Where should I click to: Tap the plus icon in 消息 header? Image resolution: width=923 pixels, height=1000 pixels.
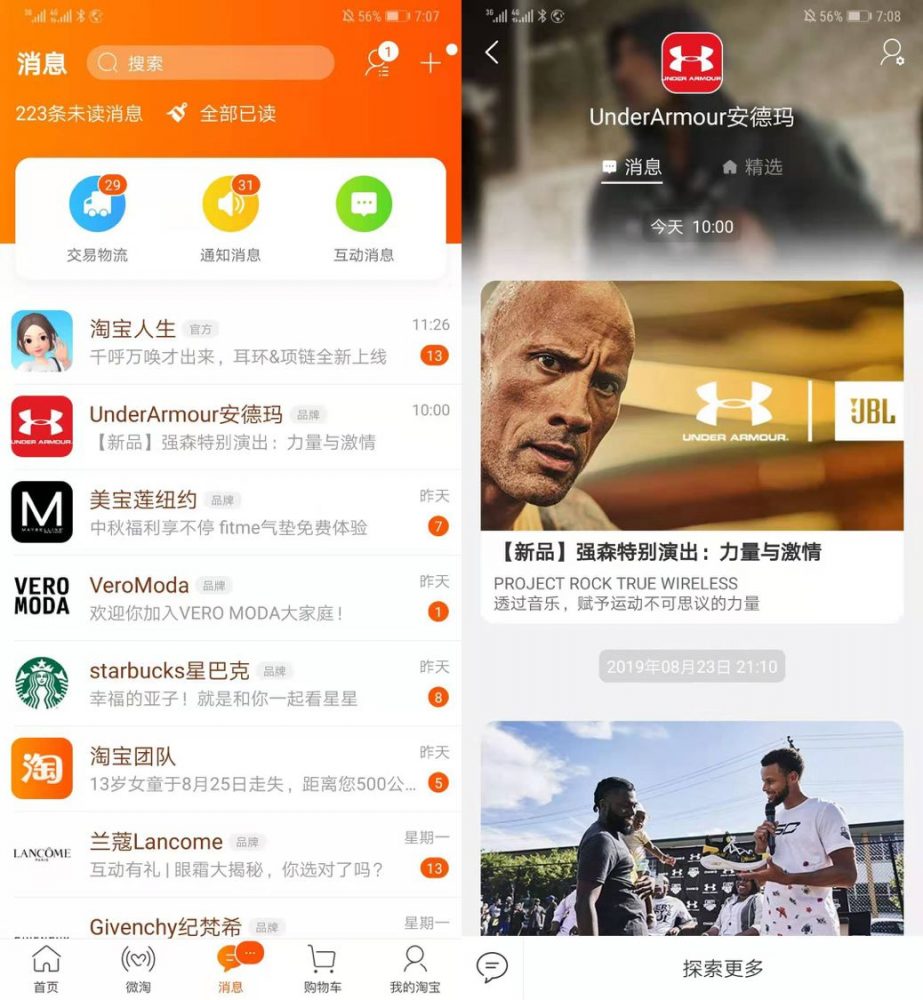pos(430,63)
